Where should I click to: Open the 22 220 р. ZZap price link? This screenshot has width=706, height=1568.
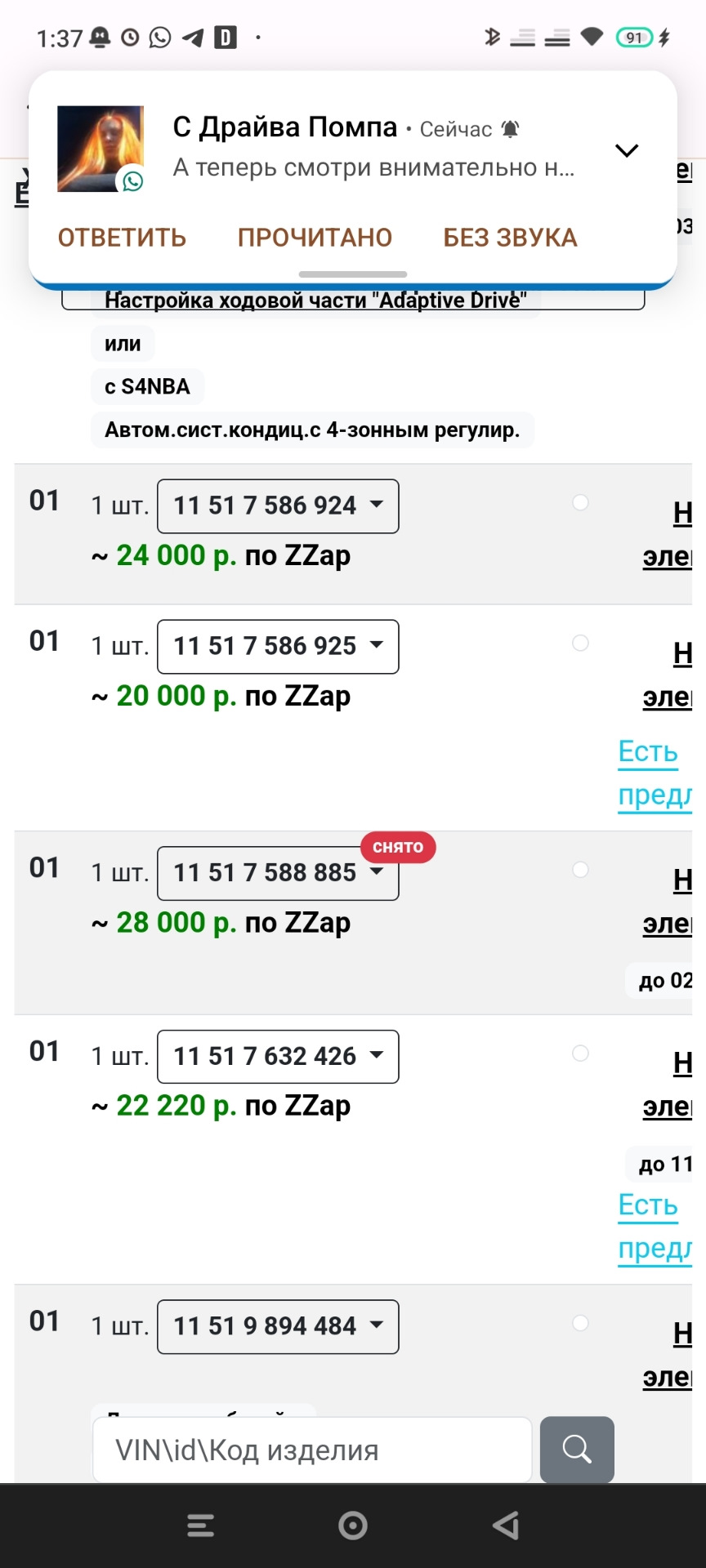[221, 1106]
